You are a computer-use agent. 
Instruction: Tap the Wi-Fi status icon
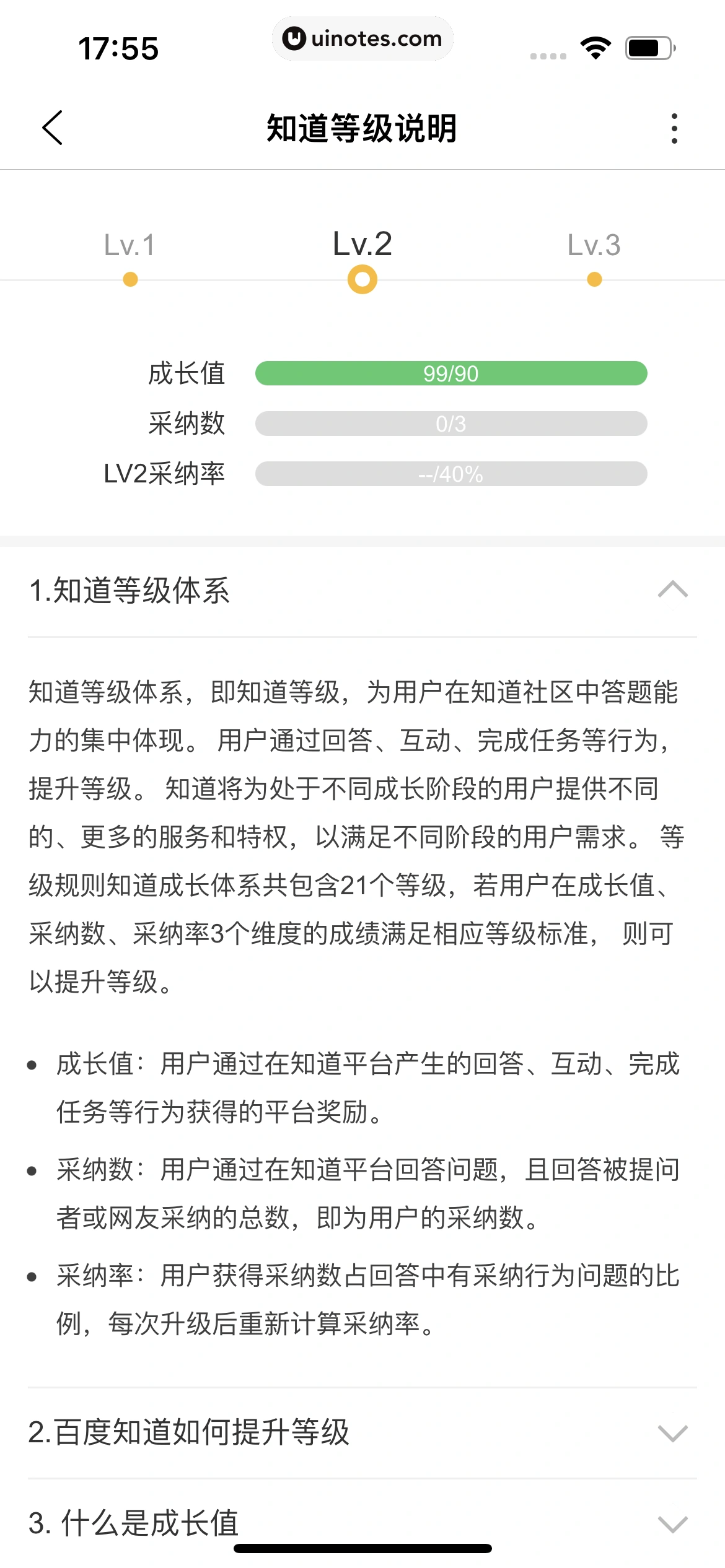click(597, 48)
